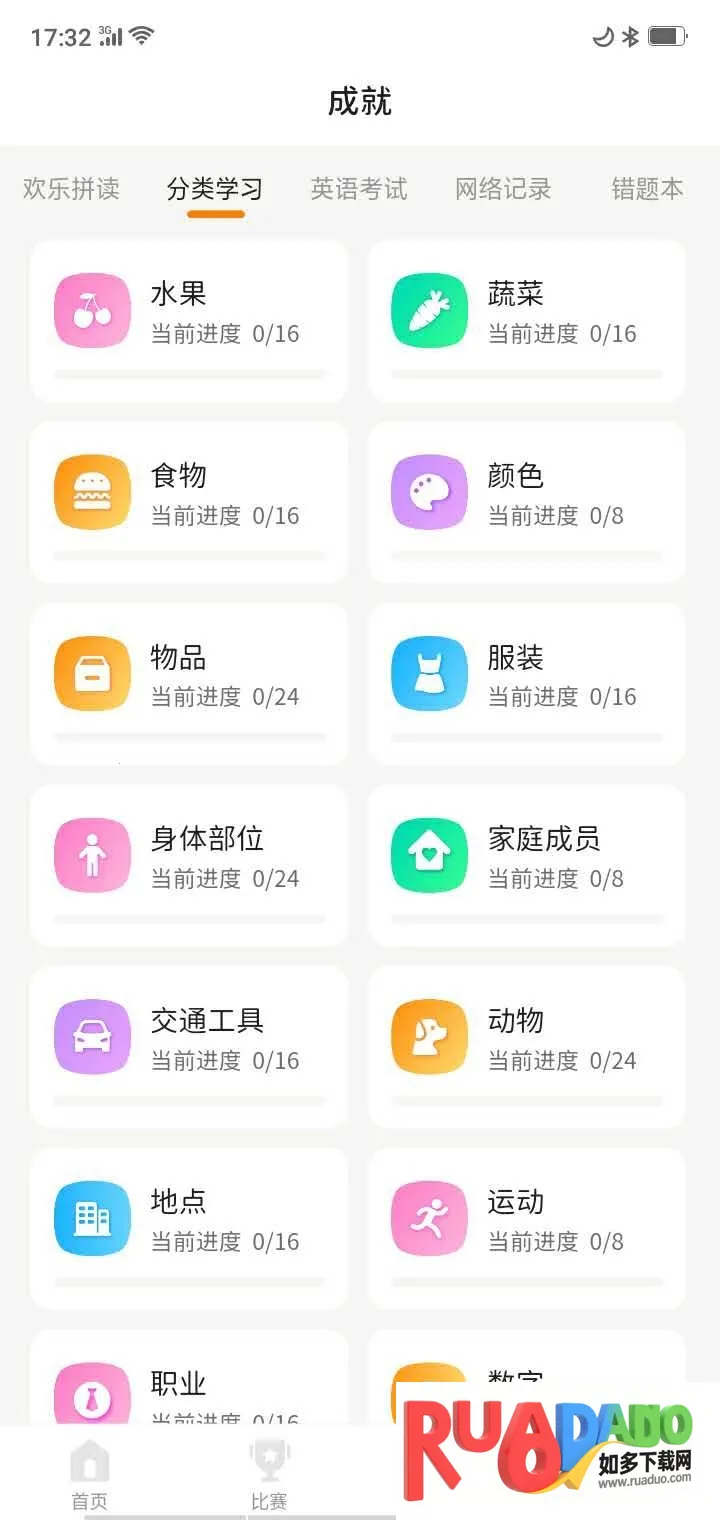Switch to the 欢乐拼读 tab
The height and width of the screenshot is (1520, 720).
[71, 188]
